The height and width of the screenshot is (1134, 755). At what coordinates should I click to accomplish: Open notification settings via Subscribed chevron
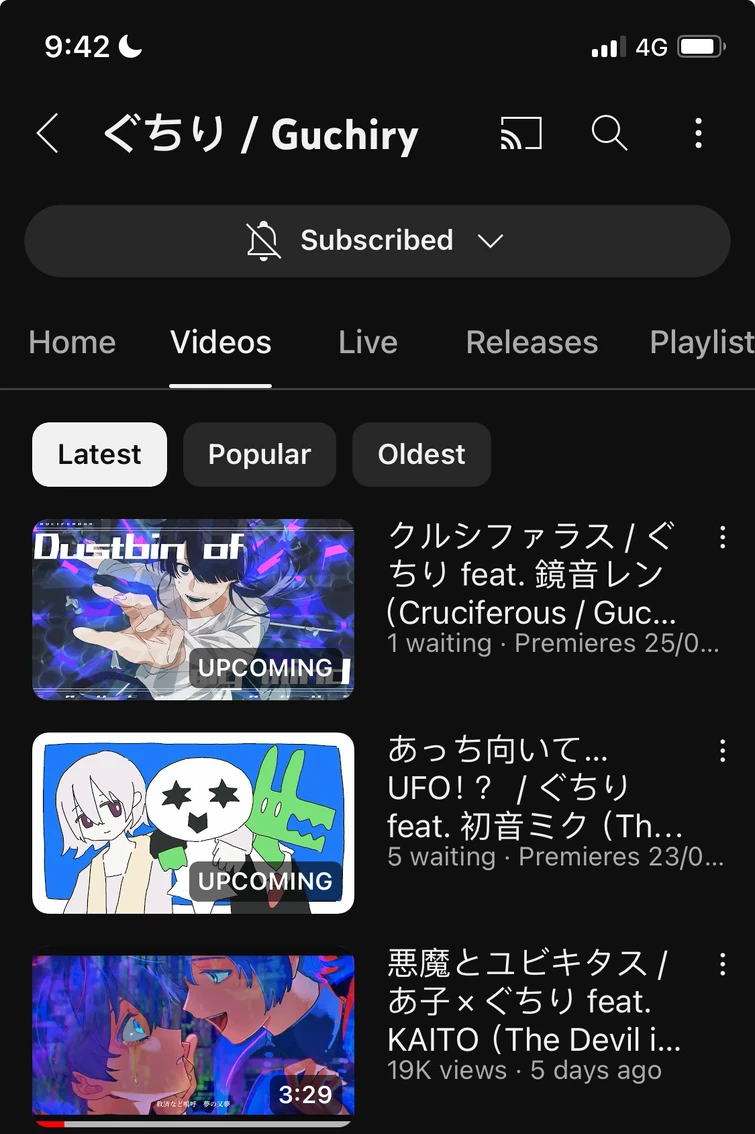pyautogui.click(x=490, y=240)
